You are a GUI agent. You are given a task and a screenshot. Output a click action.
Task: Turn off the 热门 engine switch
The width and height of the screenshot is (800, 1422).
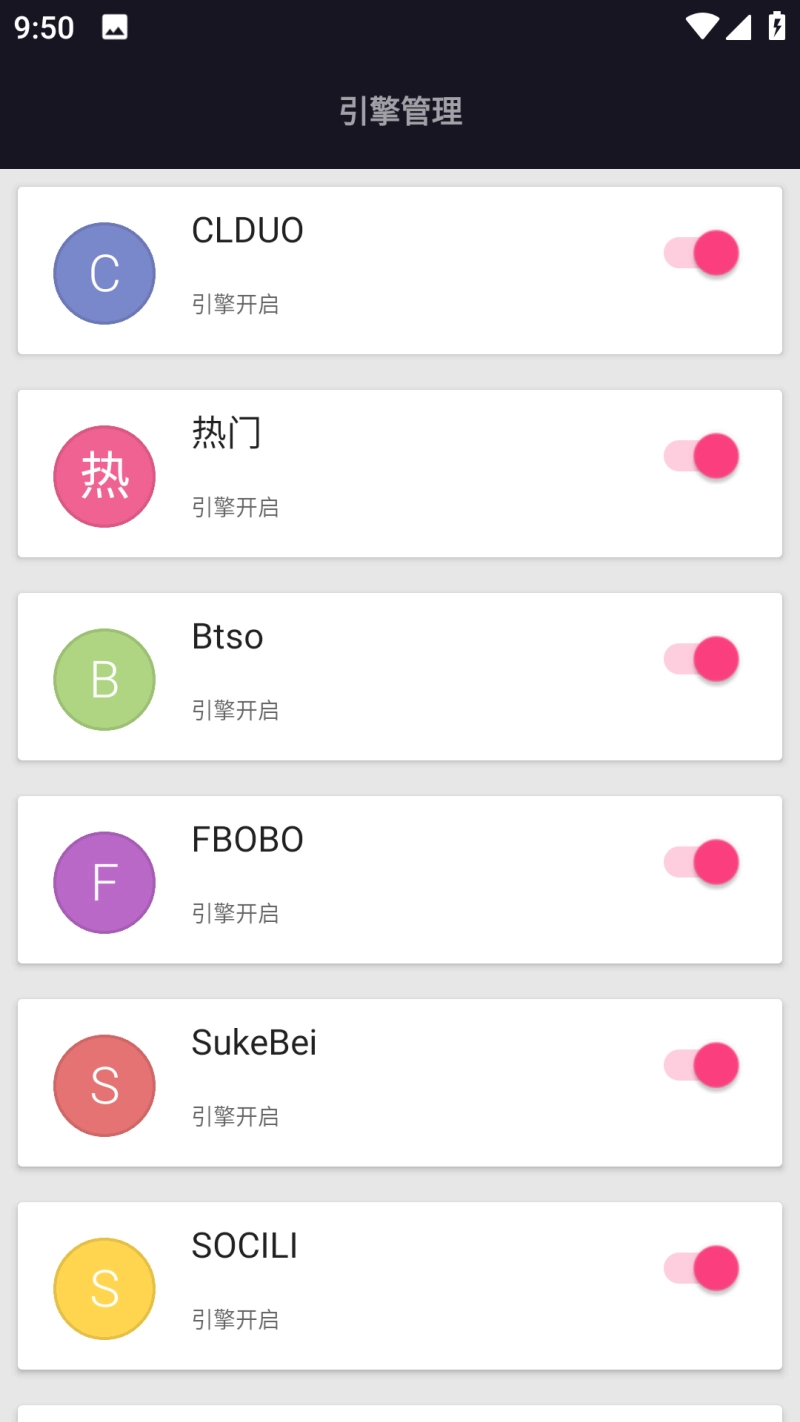701,456
